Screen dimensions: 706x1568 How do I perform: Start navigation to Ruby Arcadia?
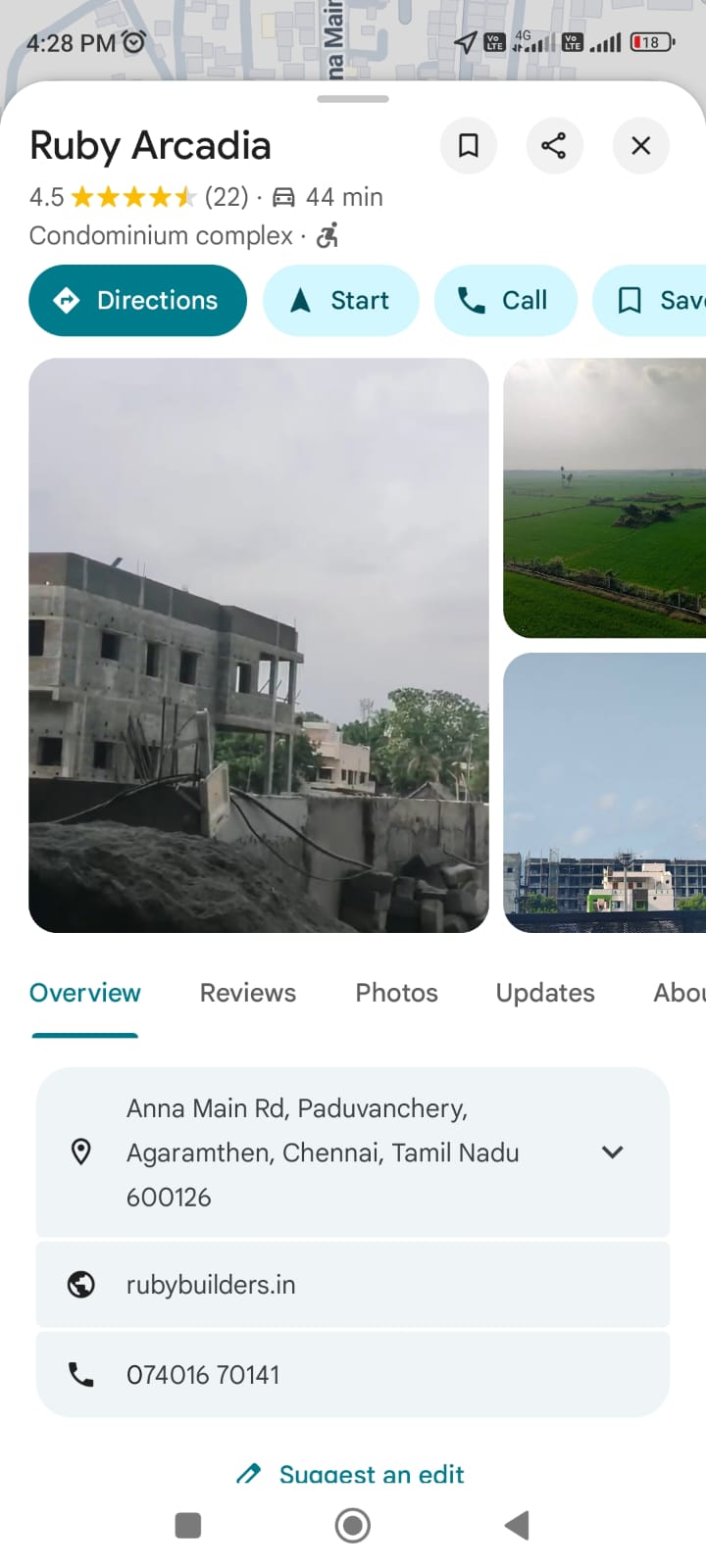pos(340,301)
